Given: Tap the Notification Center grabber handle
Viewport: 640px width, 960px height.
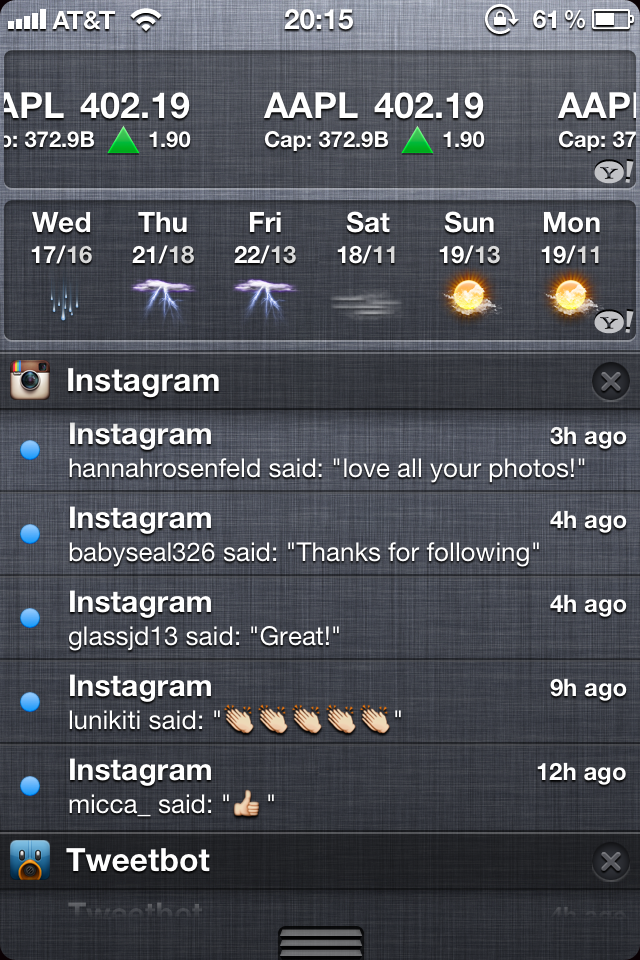Looking at the screenshot, I should tap(320, 942).
